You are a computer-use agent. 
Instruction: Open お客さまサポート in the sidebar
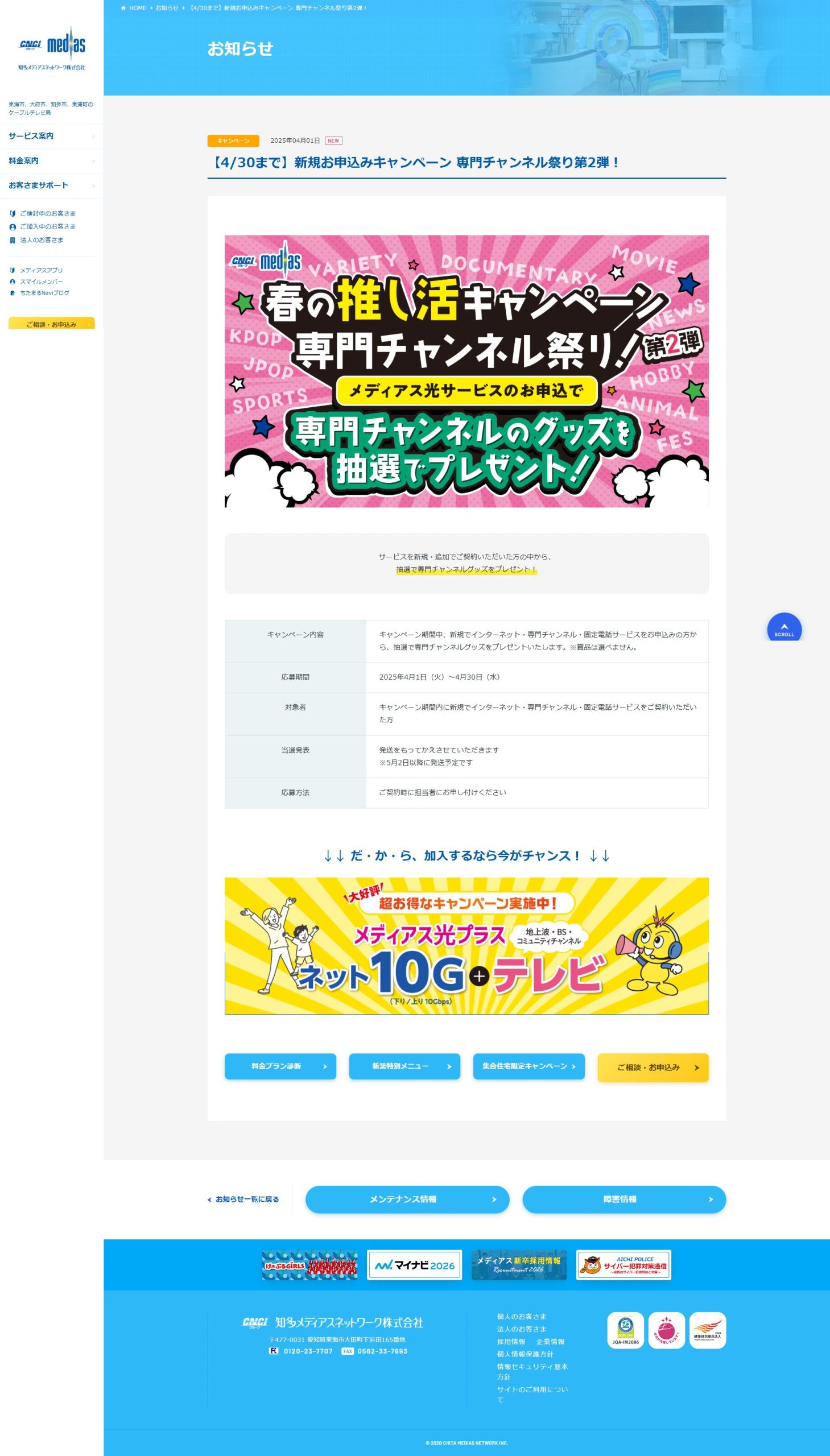coord(38,185)
